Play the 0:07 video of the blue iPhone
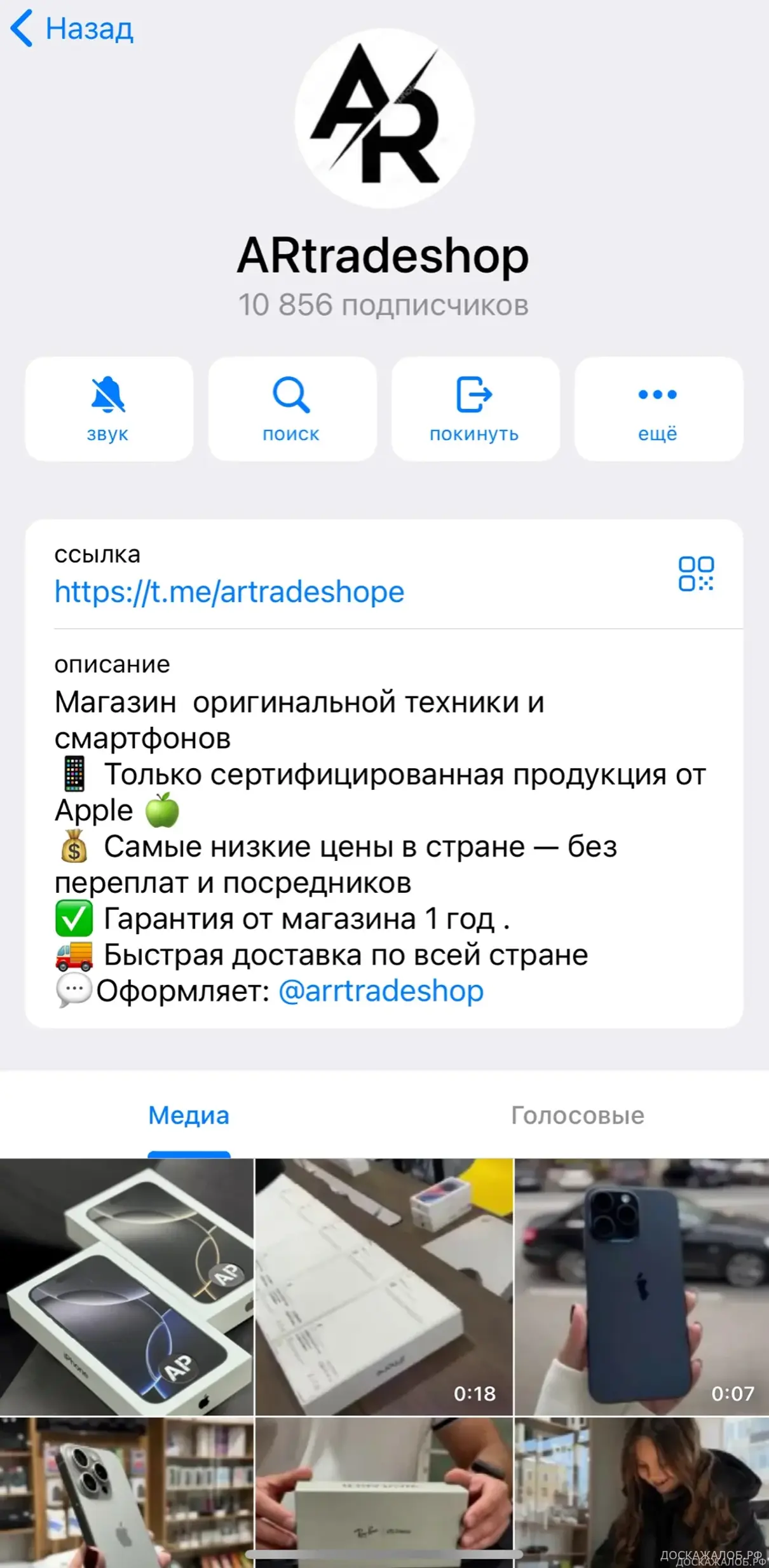 (641, 1286)
